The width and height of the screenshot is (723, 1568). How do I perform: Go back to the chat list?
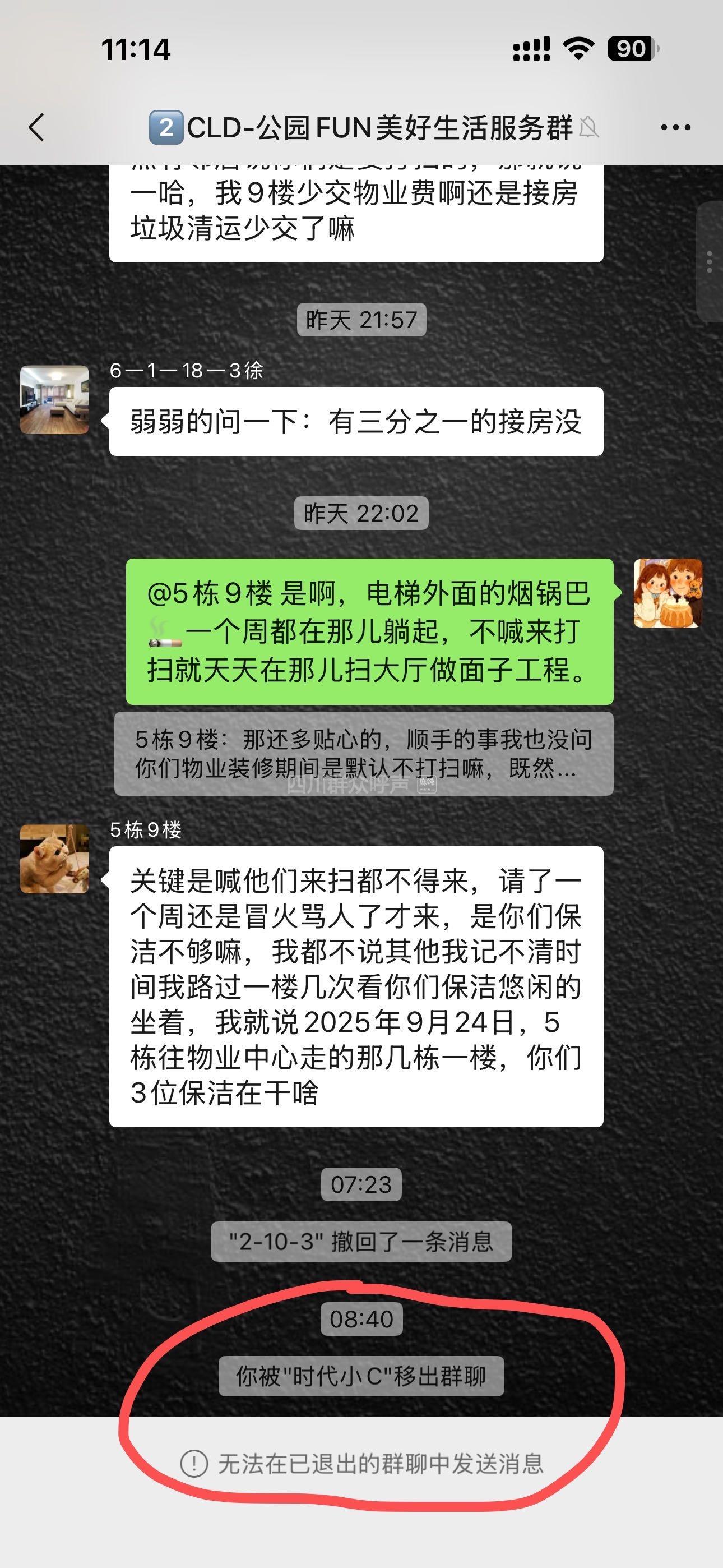coord(36,128)
